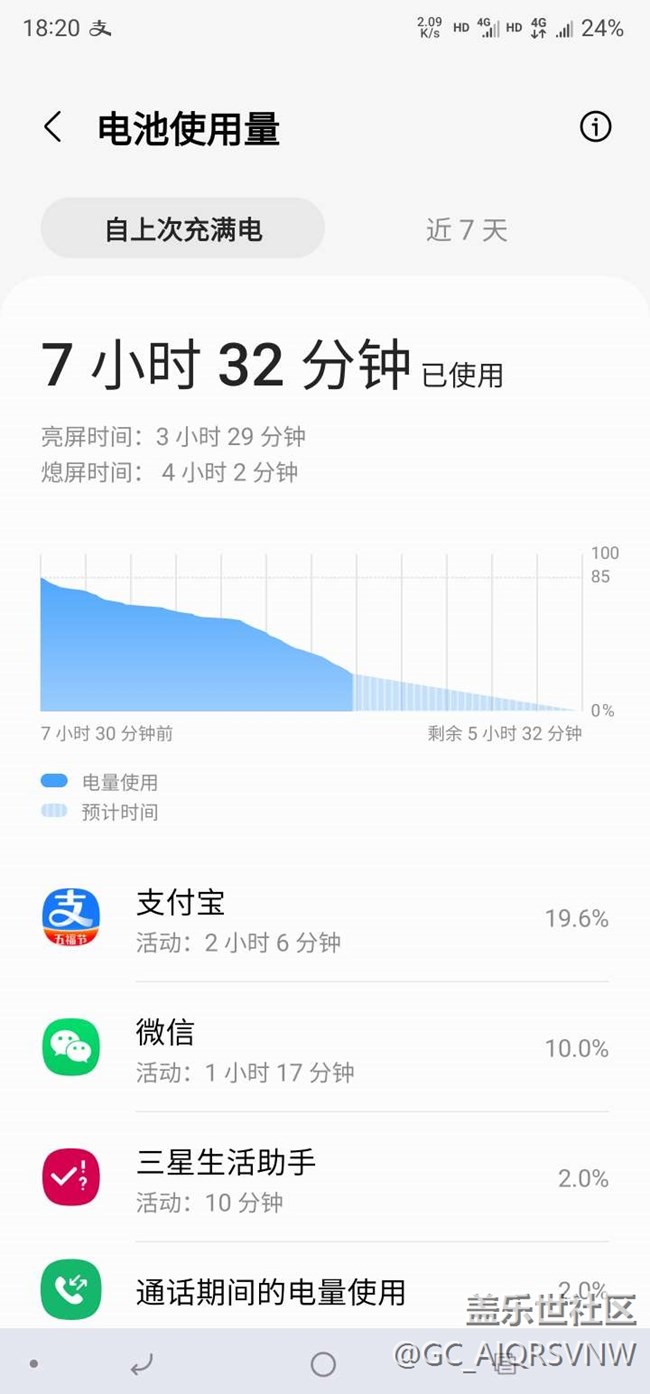This screenshot has width=650, height=1394.
Task: Open 微信 battery usage details
Action: tap(324, 1048)
